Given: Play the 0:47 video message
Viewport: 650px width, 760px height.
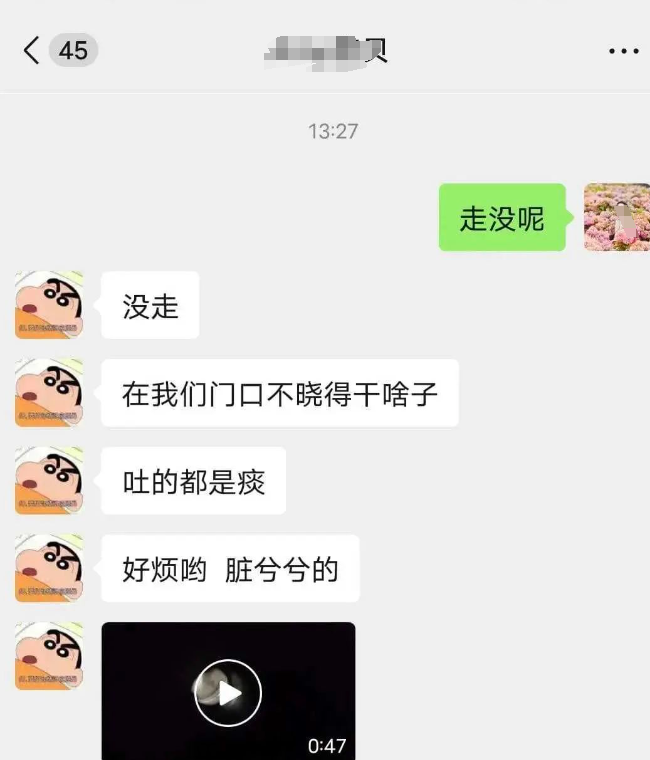Looking at the screenshot, I should click(x=228, y=692).
